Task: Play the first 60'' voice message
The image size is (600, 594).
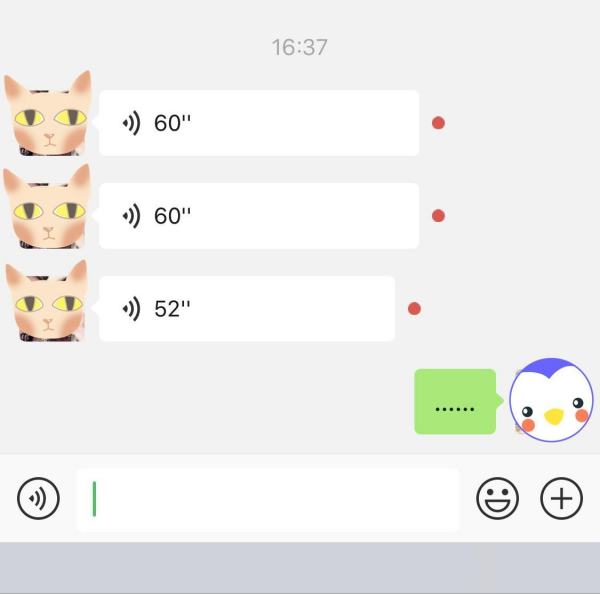Action: [x=258, y=123]
